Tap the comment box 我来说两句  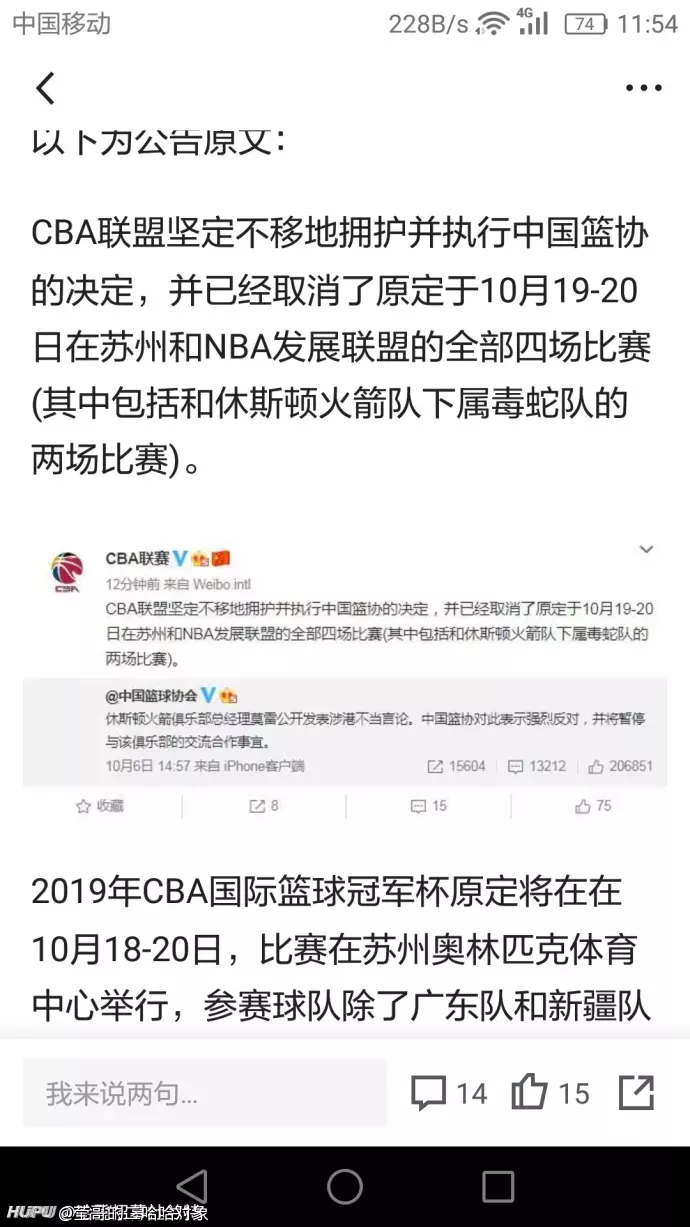coord(204,1093)
